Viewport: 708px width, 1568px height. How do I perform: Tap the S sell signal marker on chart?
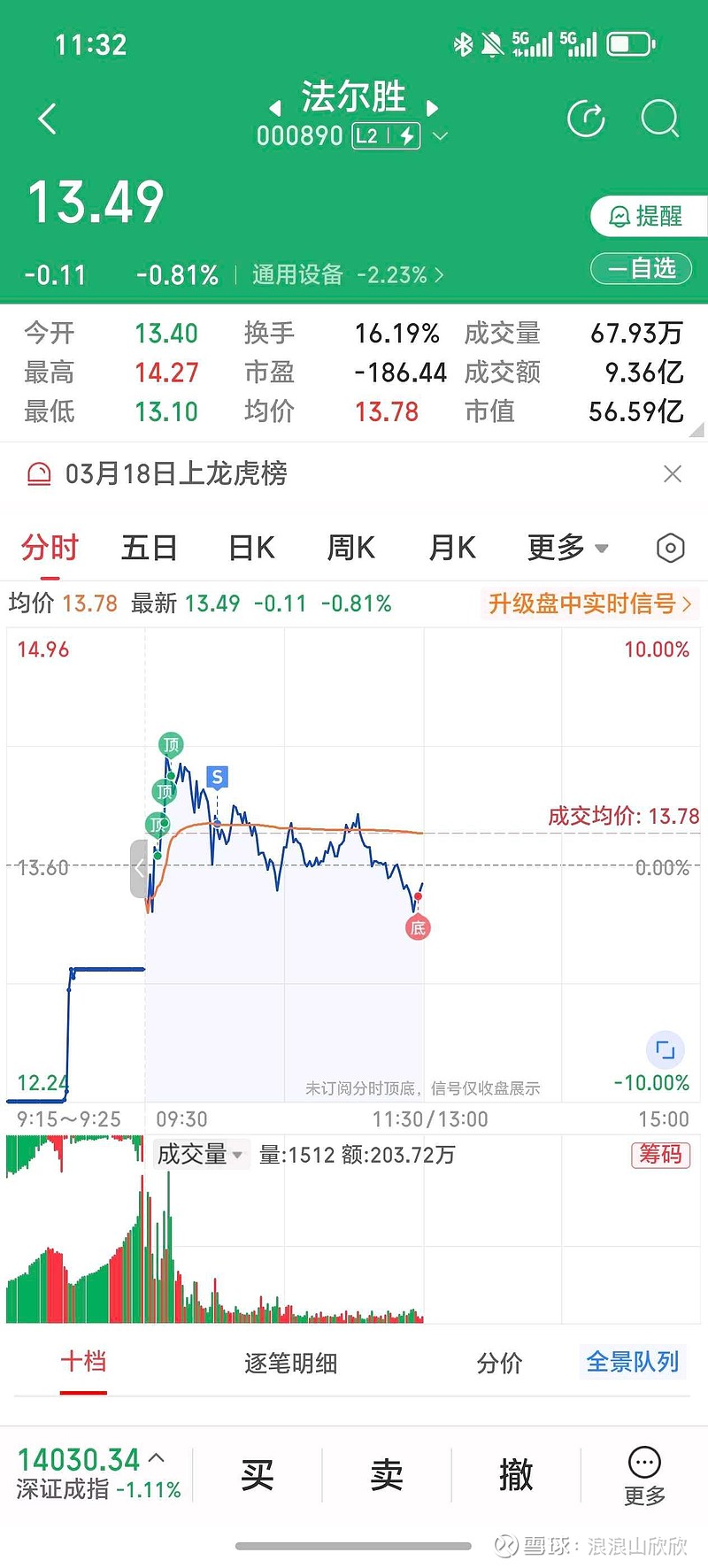pyautogui.click(x=216, y=778)
